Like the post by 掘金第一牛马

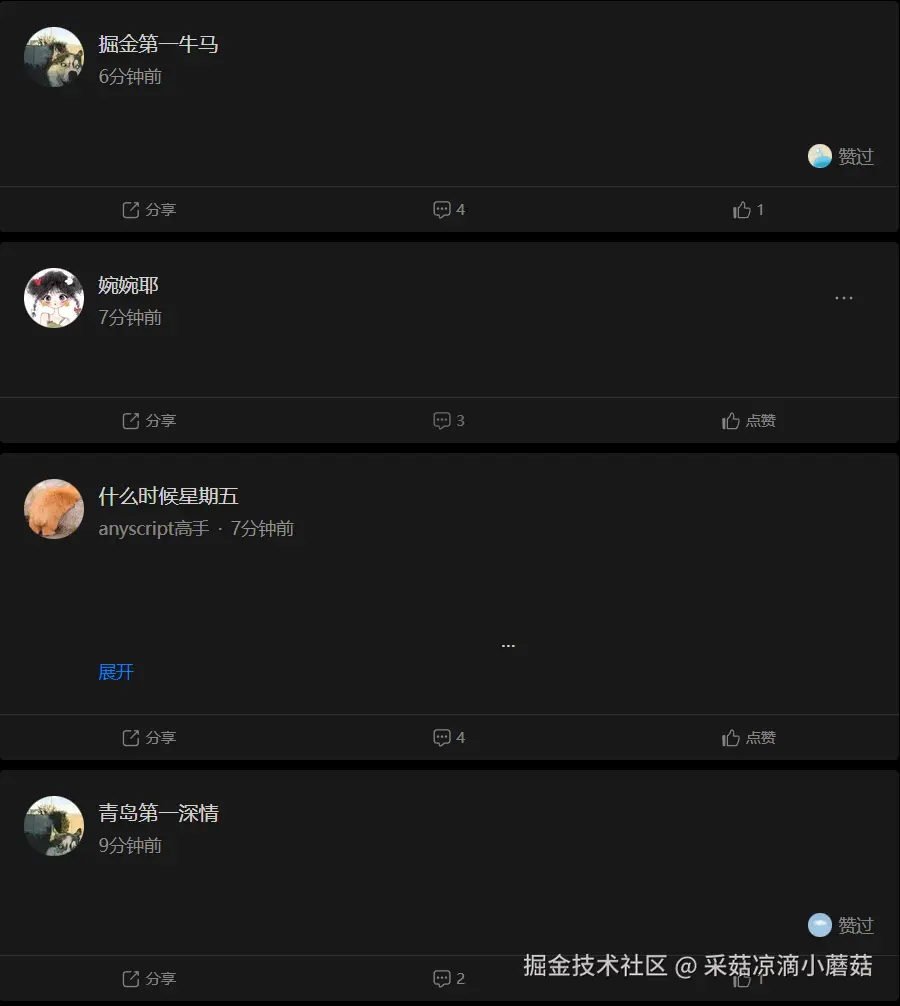pos(748,210)
